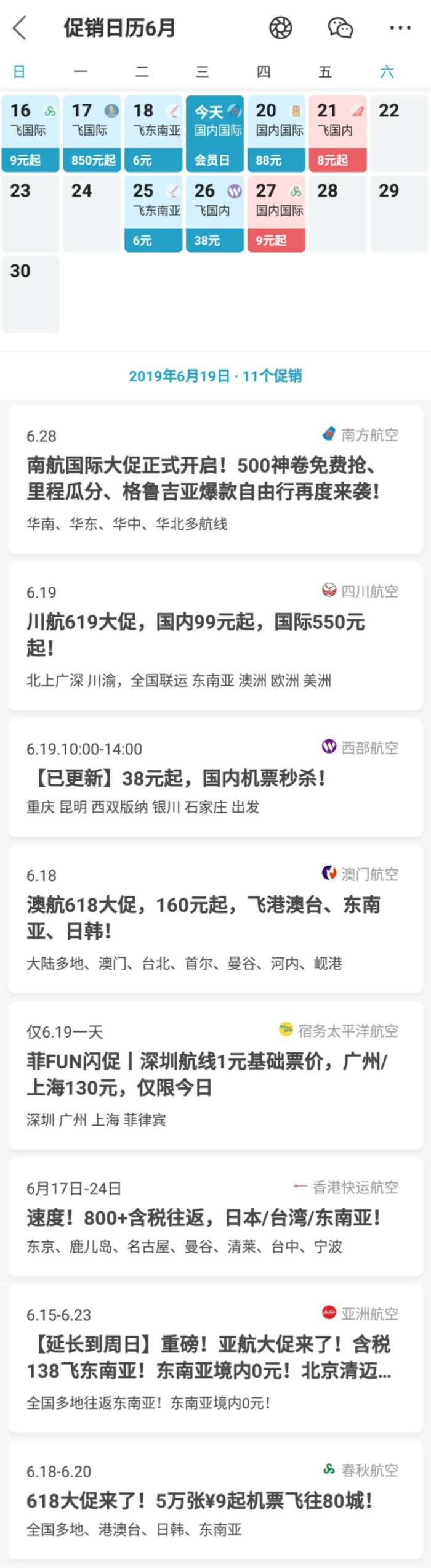Open 宿务太平洋航空 菲FUN闪促 card

pos(216,1074)
